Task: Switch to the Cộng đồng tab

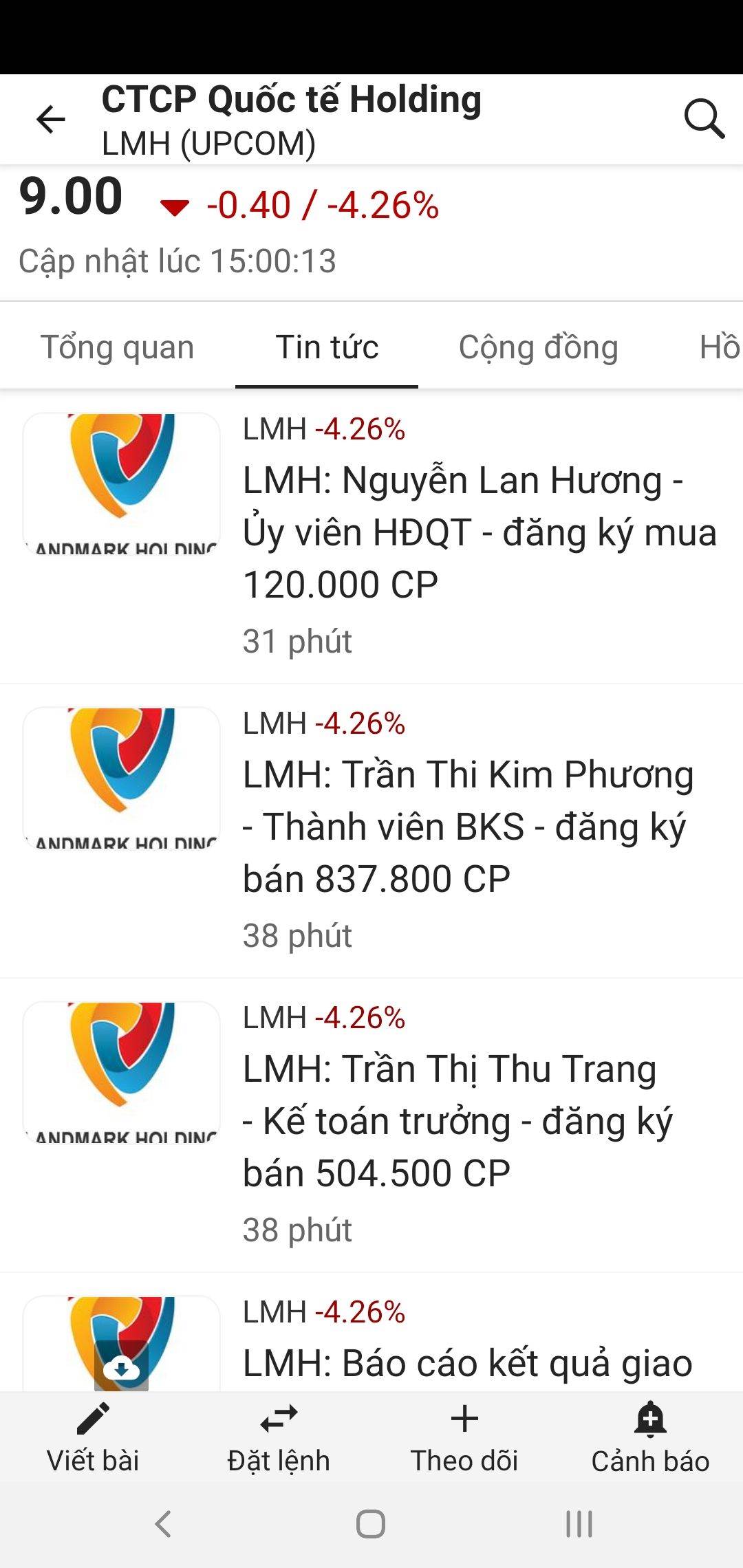Action: [538, 347]
